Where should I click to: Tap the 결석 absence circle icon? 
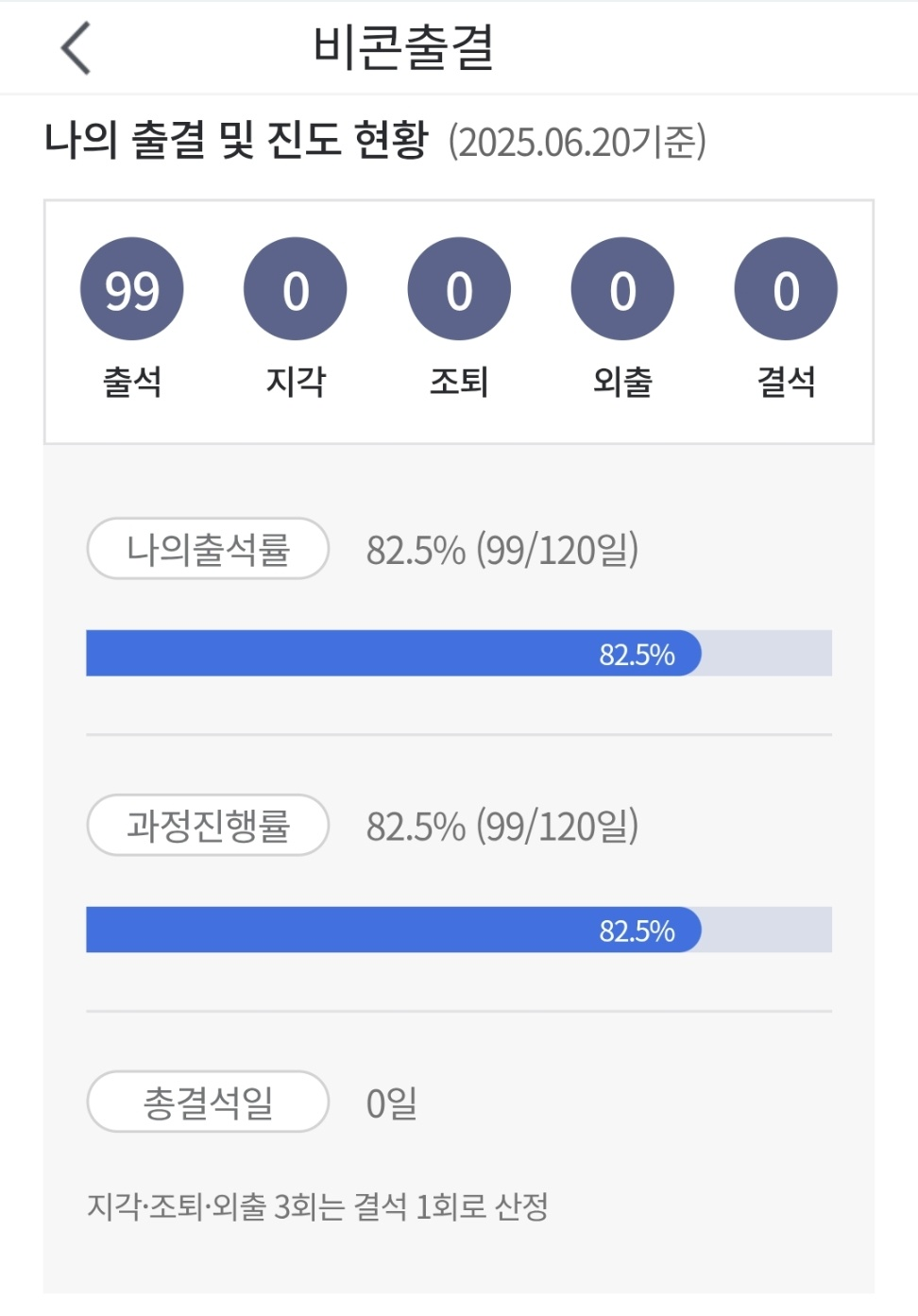click(786, 288)
